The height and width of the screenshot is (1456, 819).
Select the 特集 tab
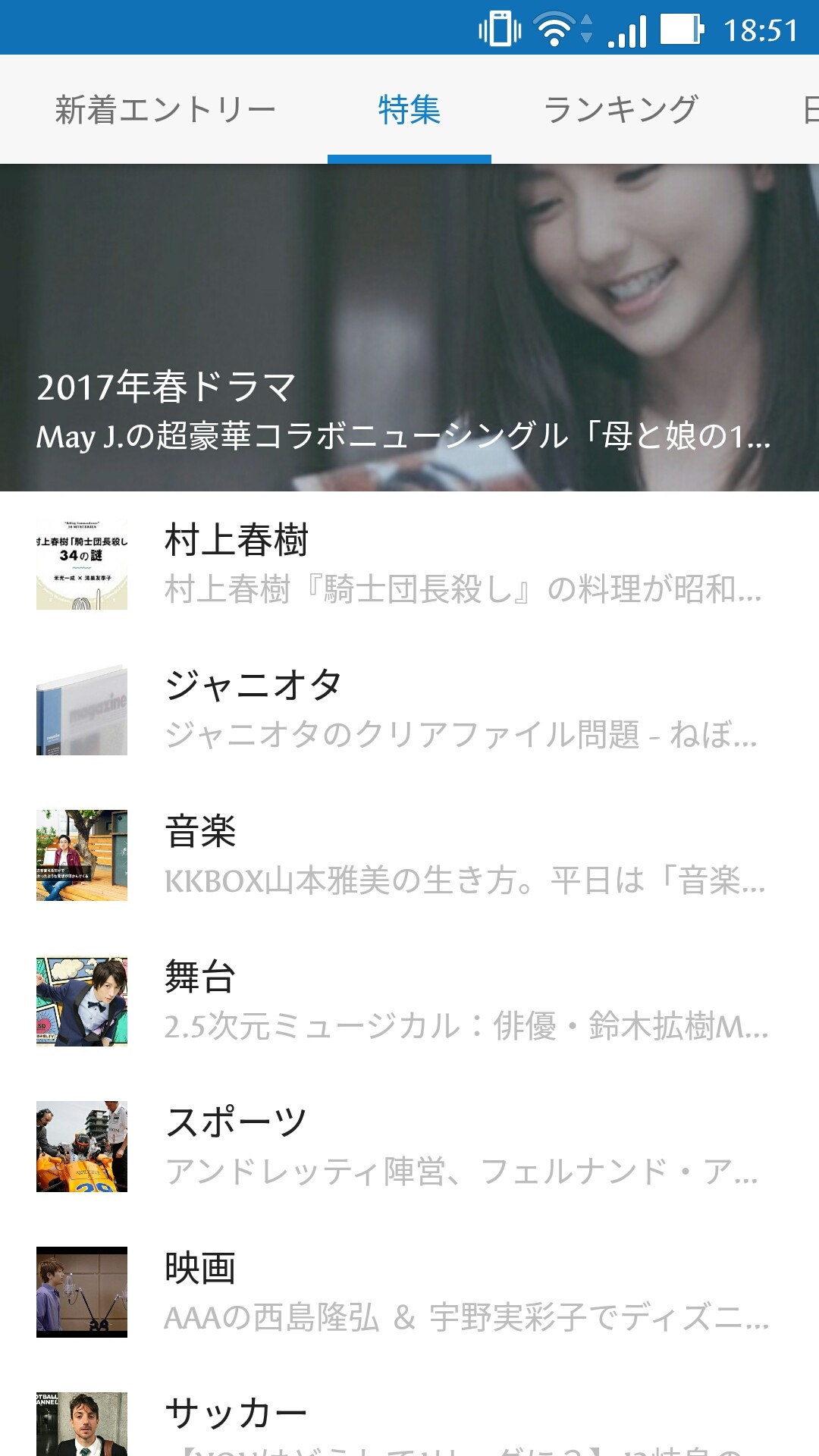tap(409, 110)
